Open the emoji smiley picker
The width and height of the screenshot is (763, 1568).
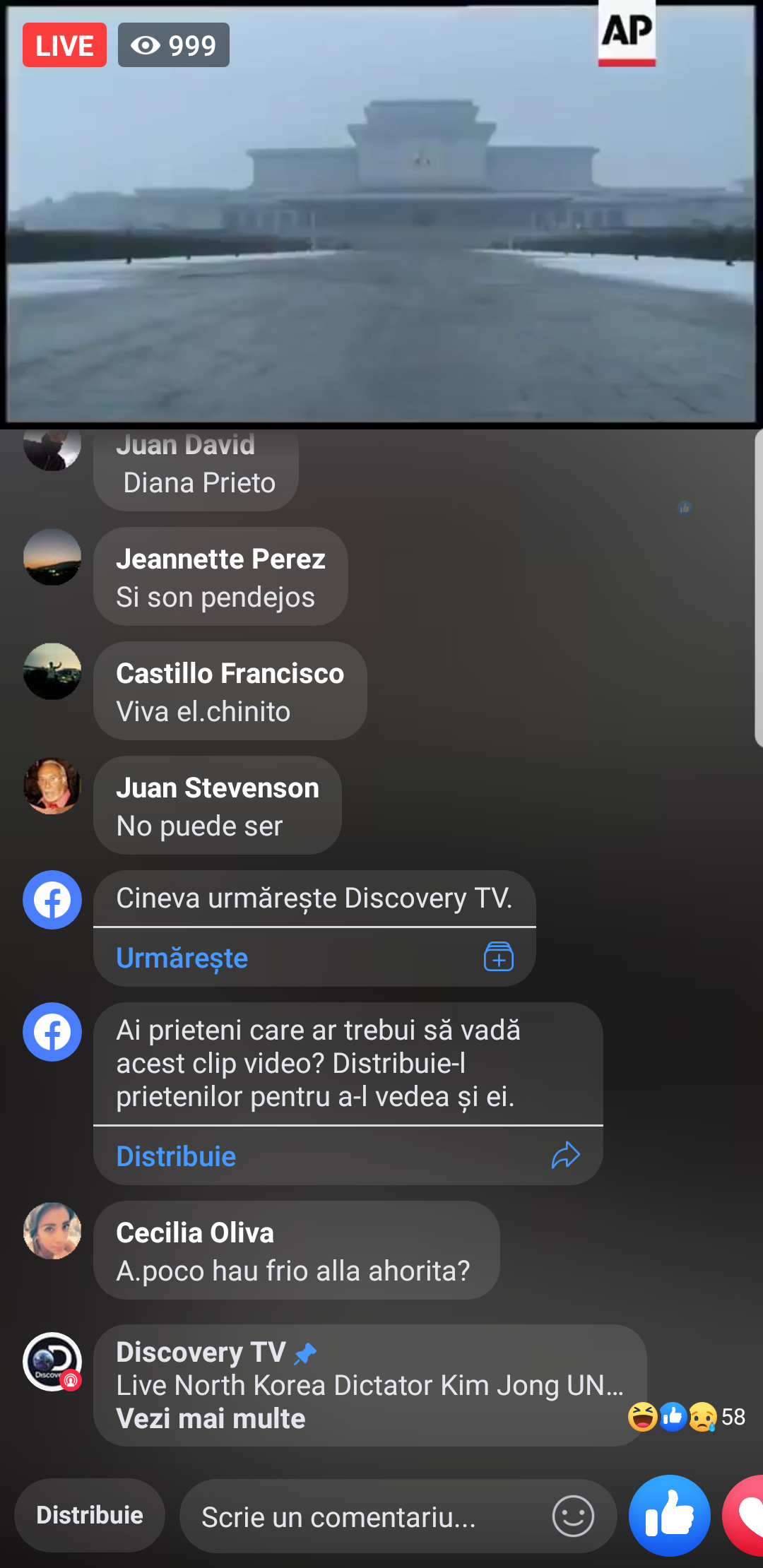pyautogui.click(x=572, y=1516)
